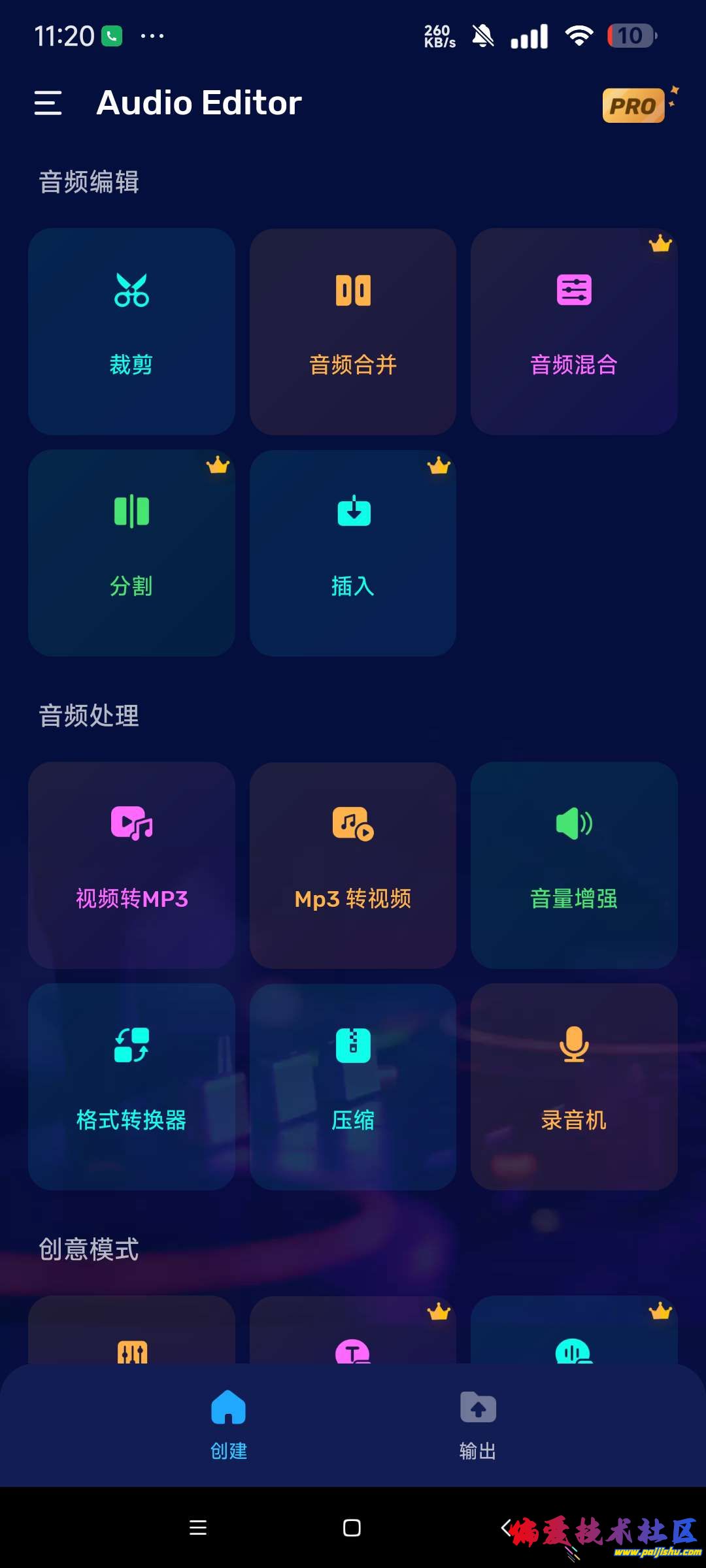Select the 插入 insert tool
706x1568 pixels.
pyautogui.click(x=352, y=553)
